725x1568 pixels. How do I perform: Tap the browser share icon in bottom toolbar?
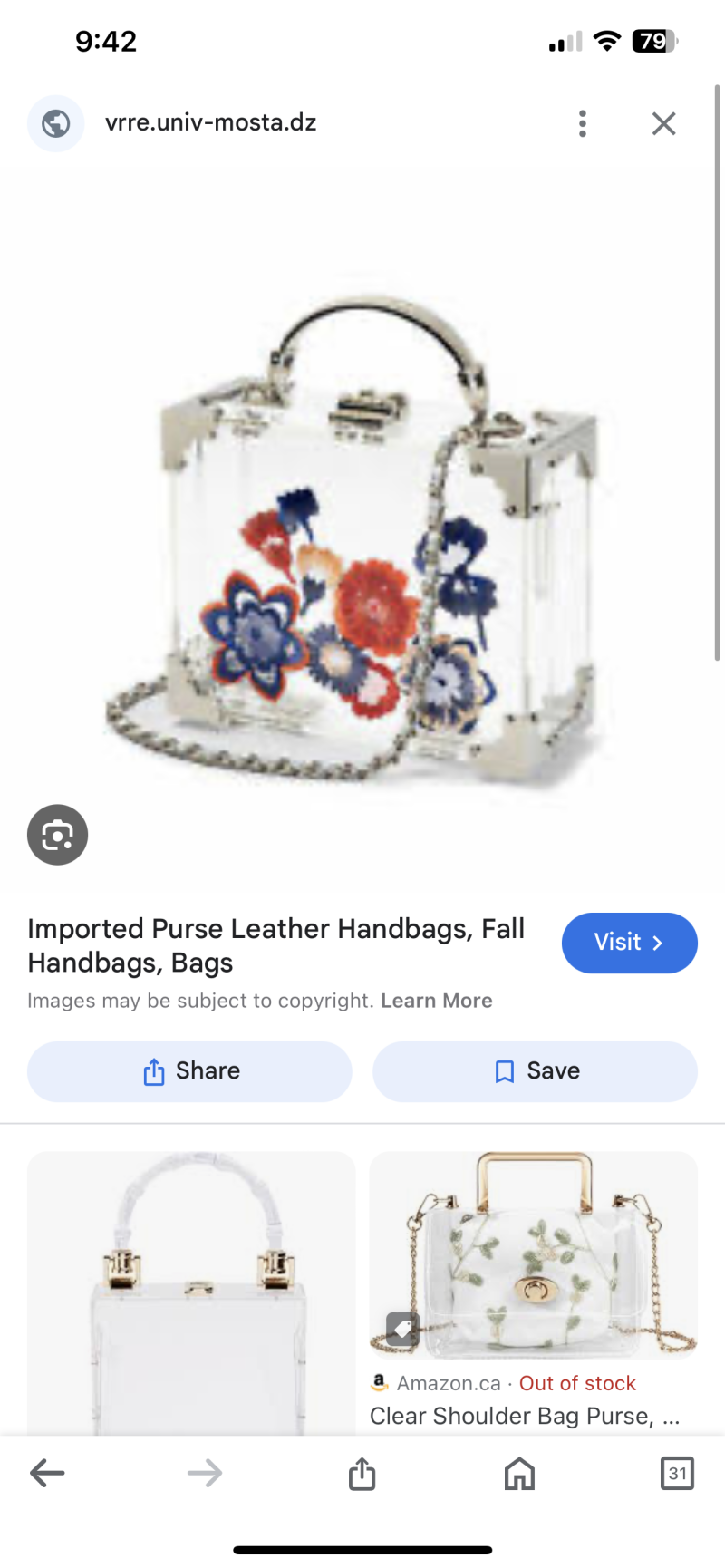[362, 1473]
